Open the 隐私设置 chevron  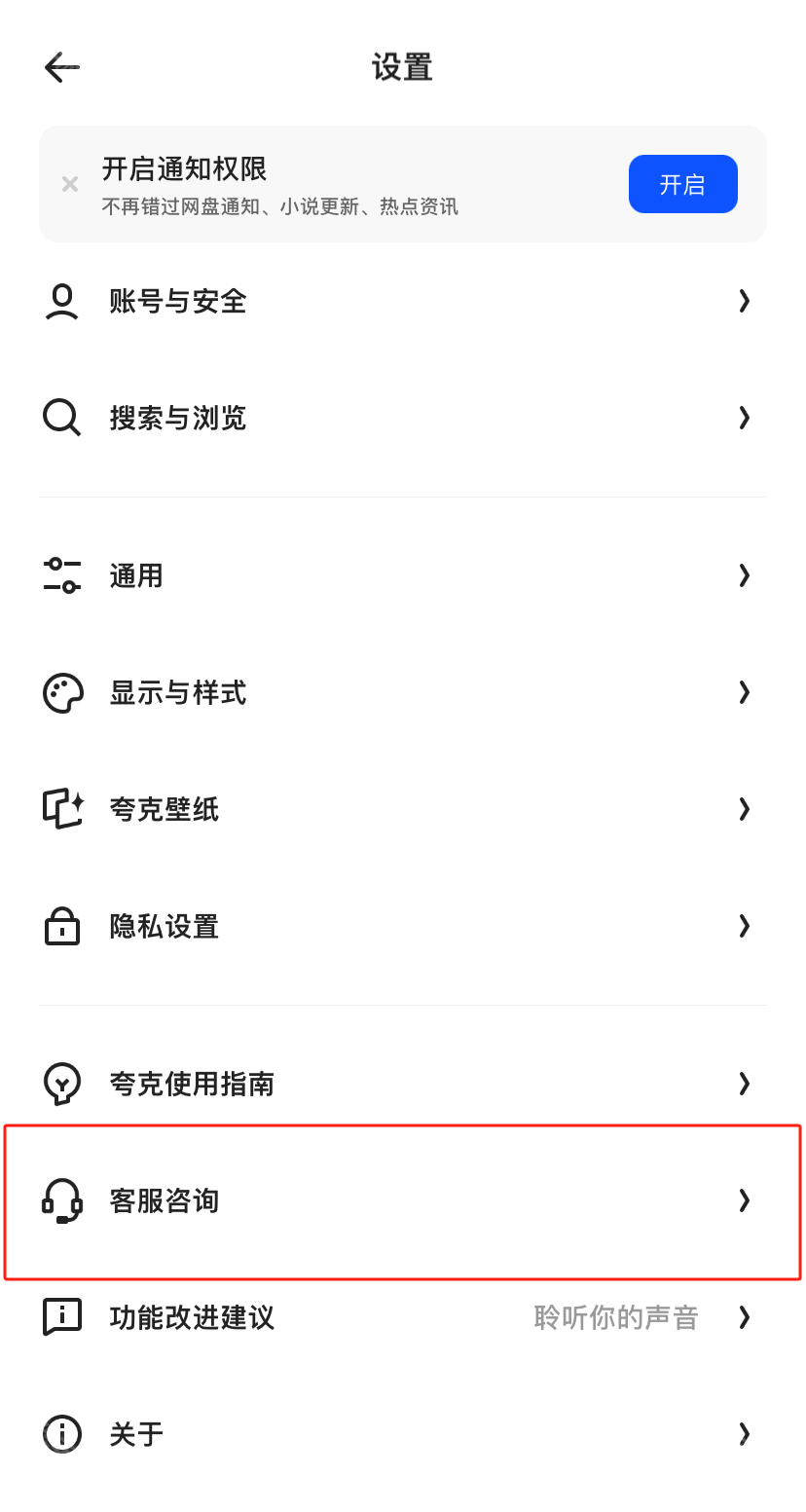(x=744, y=926)
